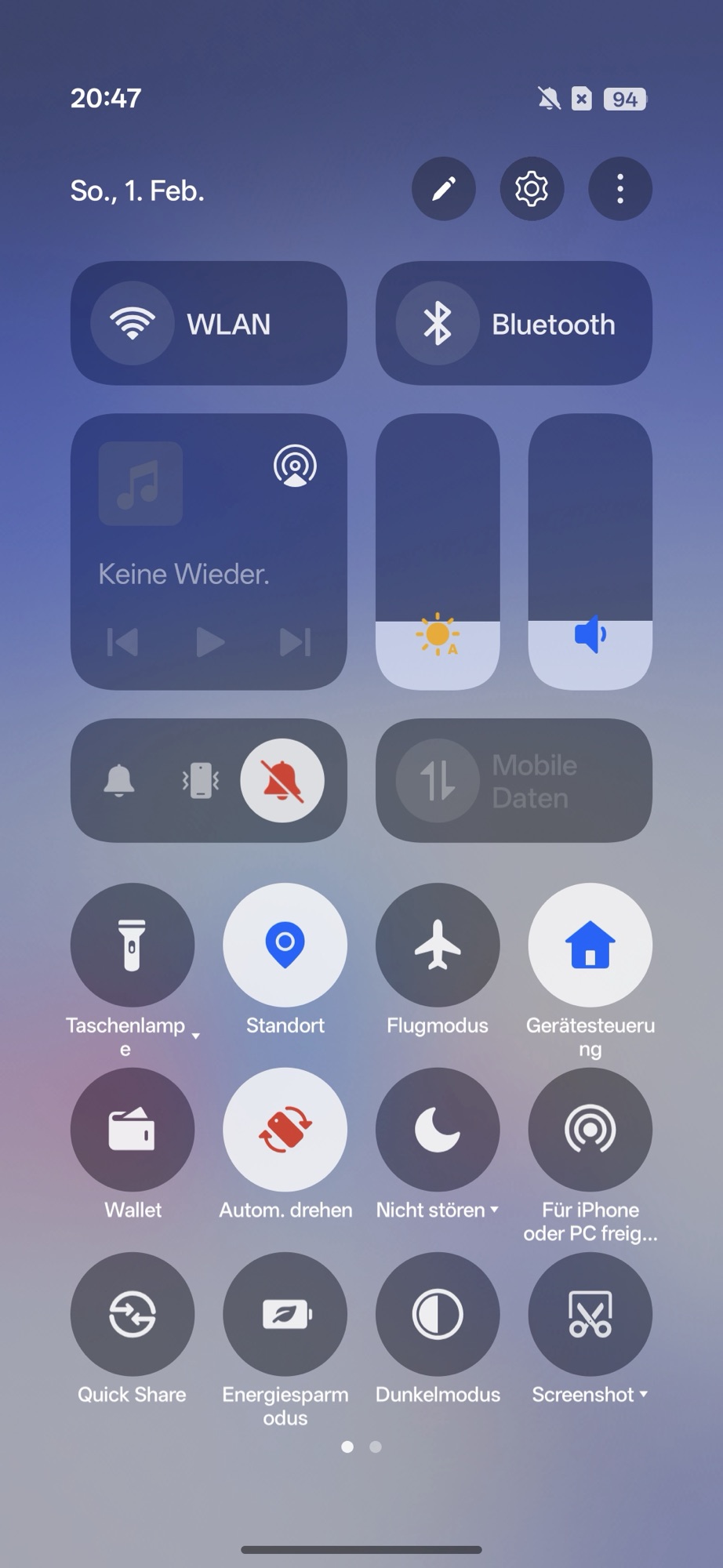Skip to the next track
Image resolution: width=723 pixels, height=1568 pixels.
point(296,642)
